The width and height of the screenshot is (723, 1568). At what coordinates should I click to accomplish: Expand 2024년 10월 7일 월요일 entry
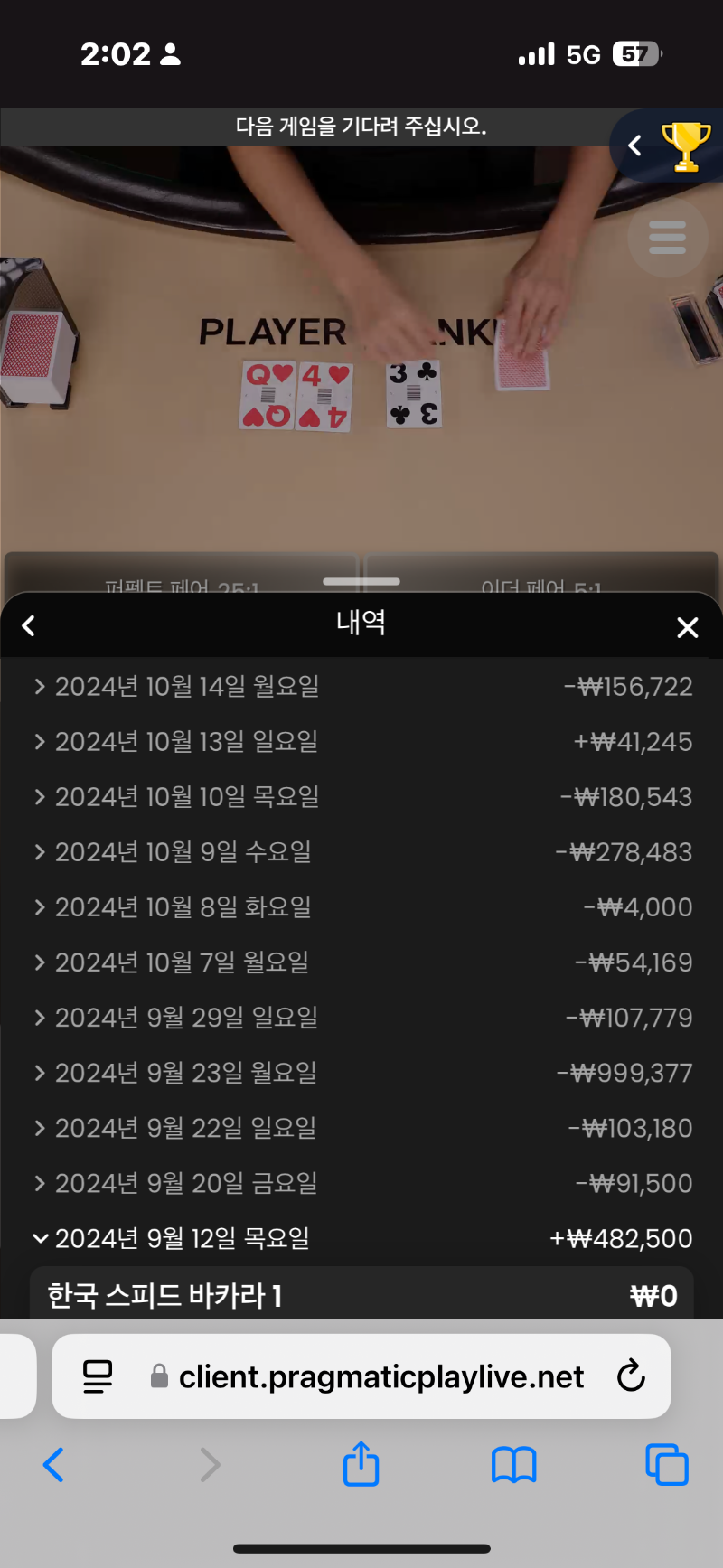pyautogui.click(x=361, y=962)
